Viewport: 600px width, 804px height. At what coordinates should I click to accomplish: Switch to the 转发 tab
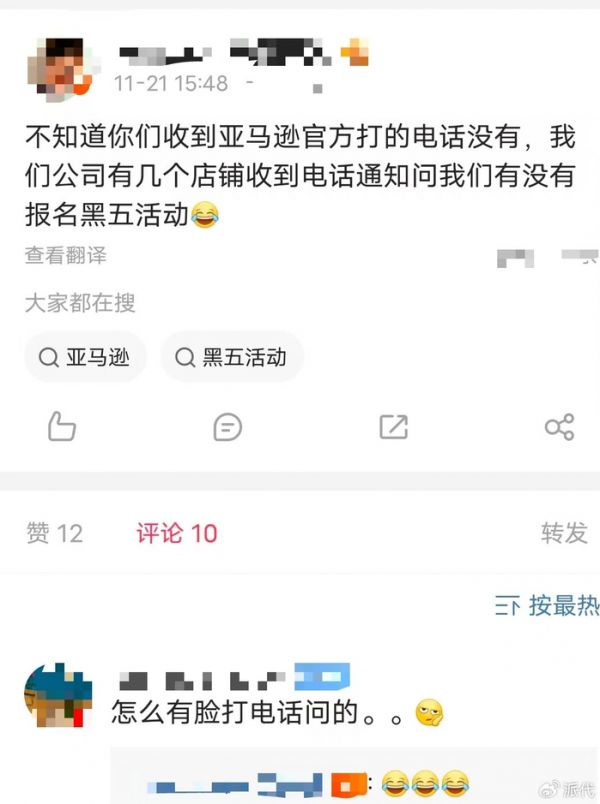(x=565, y=533)
